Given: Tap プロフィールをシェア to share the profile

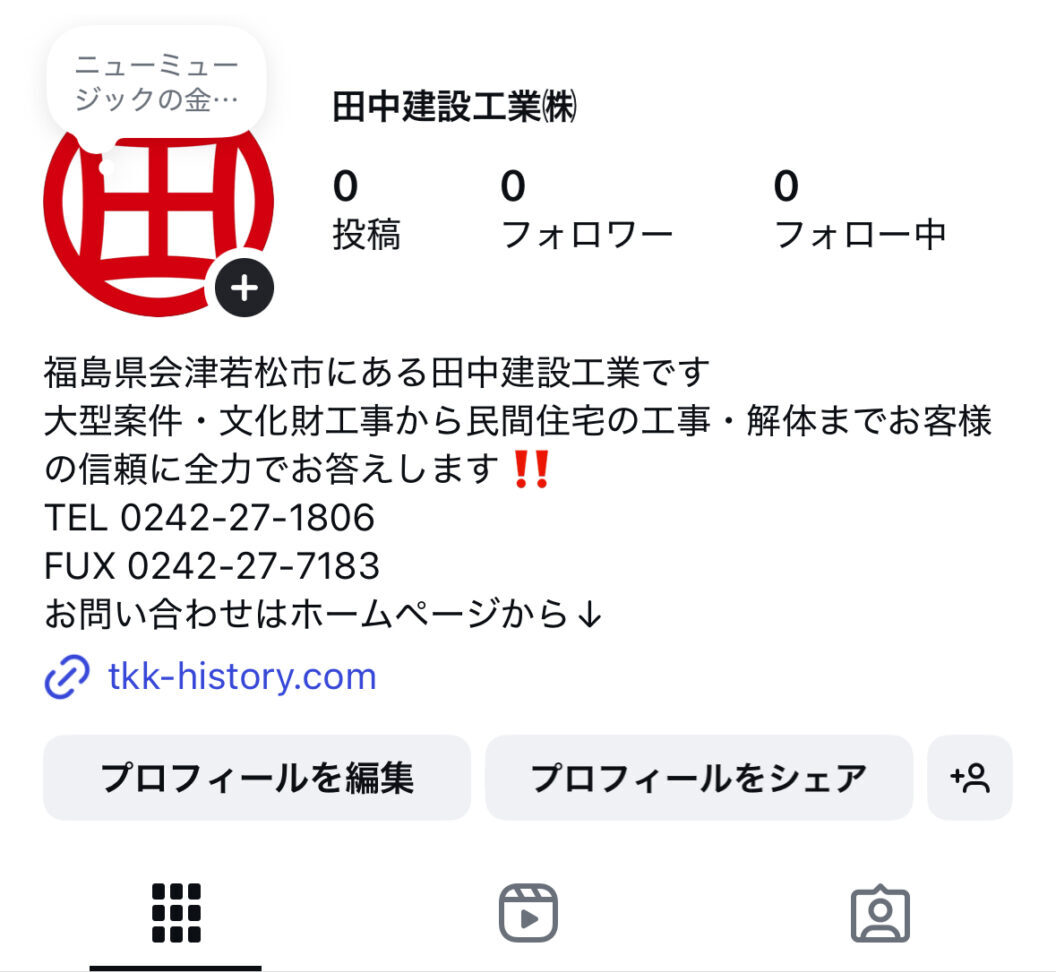Looking at the screenshot, I should (698, 777).
